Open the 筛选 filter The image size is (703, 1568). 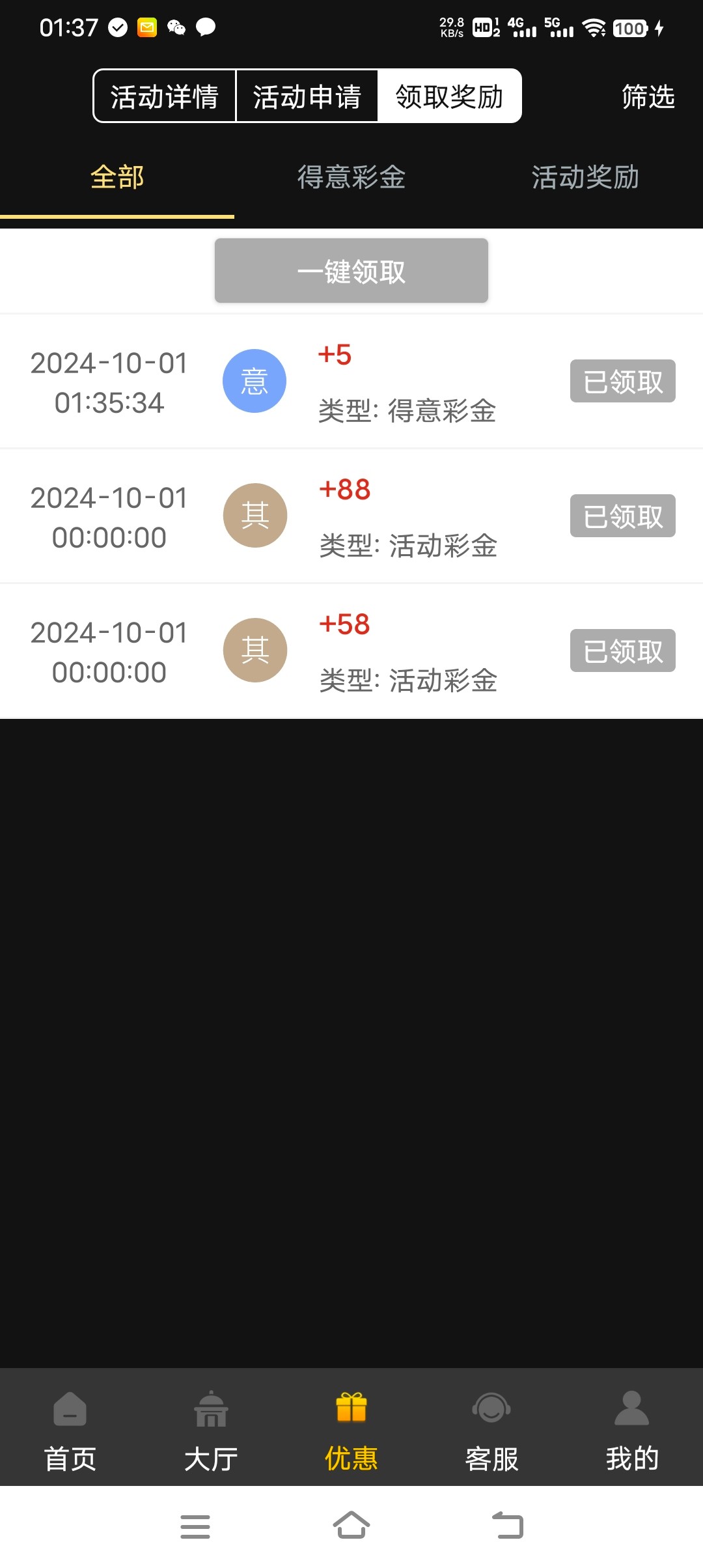[x=648, y=96]
